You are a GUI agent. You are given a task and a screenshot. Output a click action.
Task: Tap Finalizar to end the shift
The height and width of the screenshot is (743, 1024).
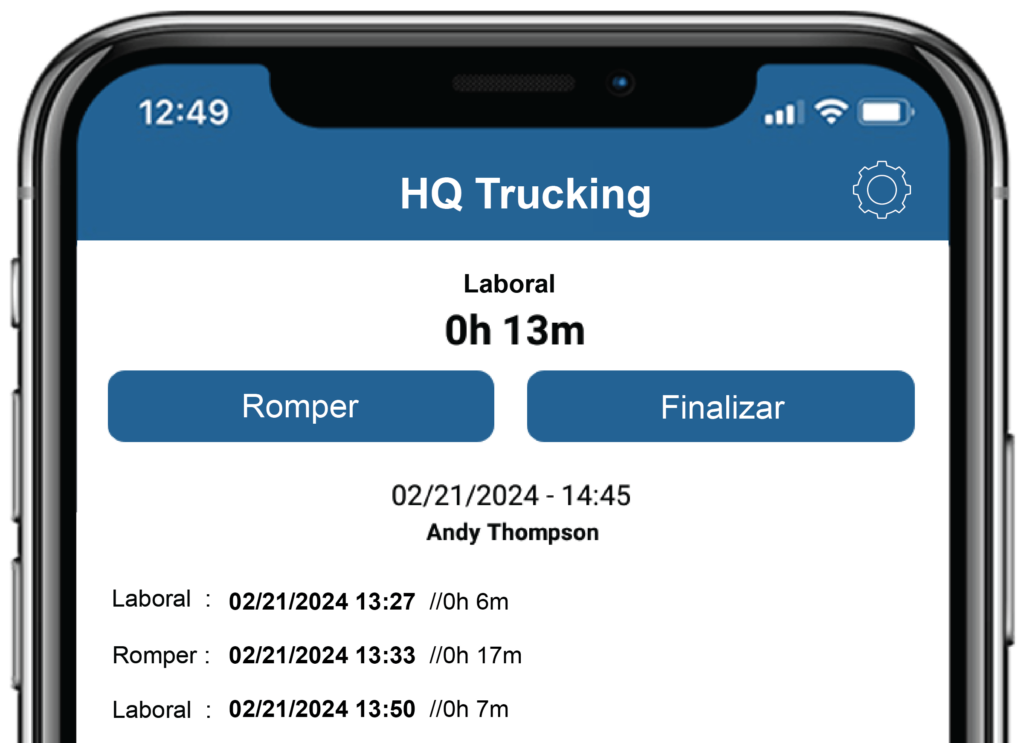(x=721, y=406)
